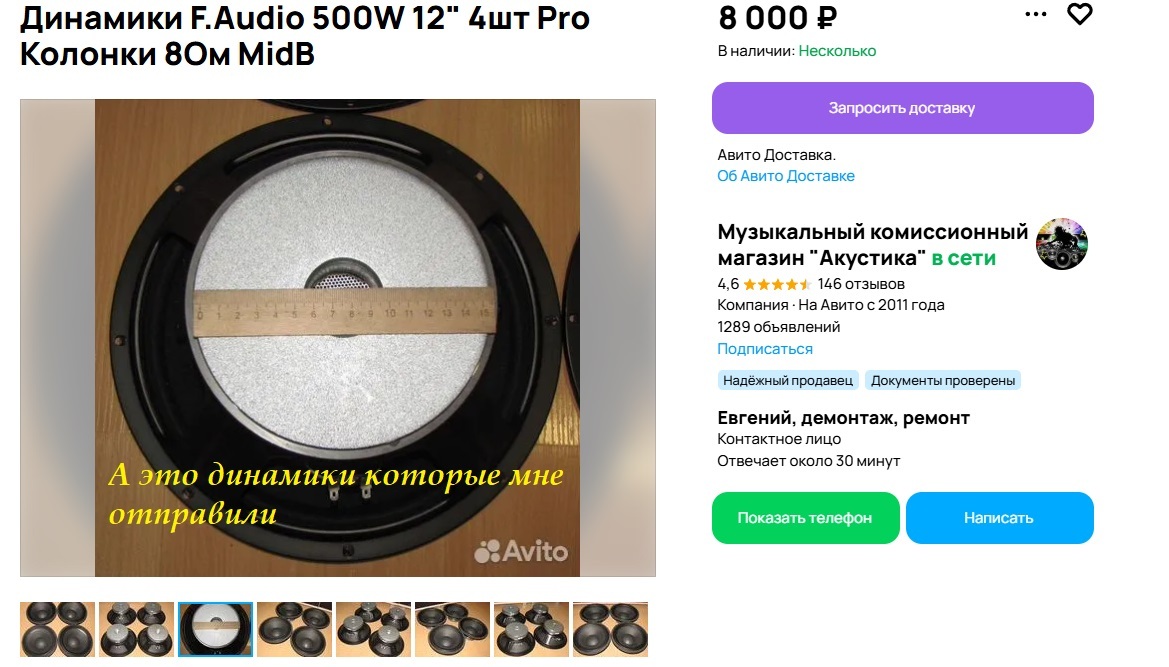Open the three-dot more options menu

click(1036, 14)
